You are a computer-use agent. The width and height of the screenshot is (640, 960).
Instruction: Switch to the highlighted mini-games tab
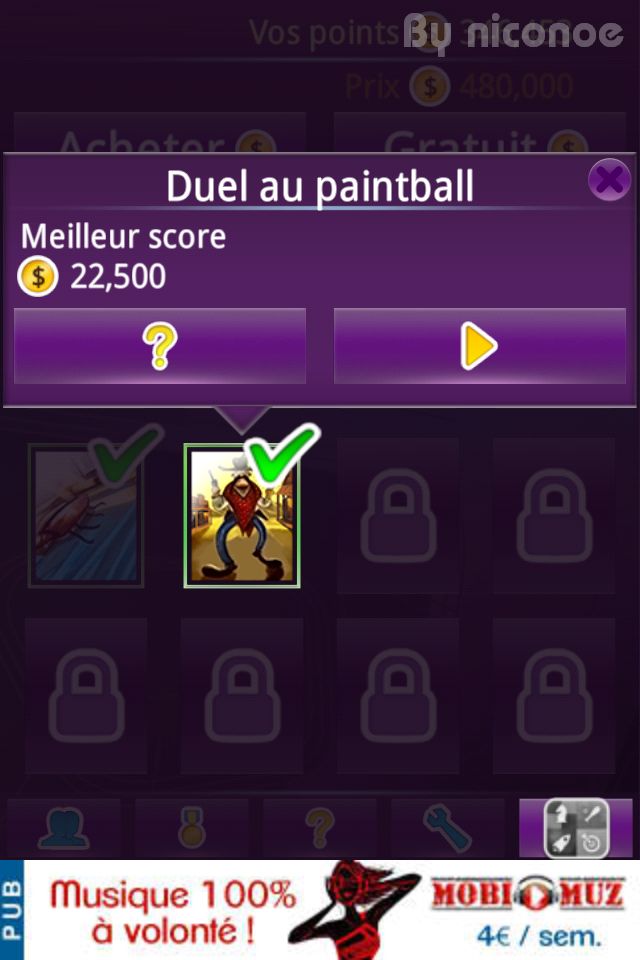click(575, 828)
